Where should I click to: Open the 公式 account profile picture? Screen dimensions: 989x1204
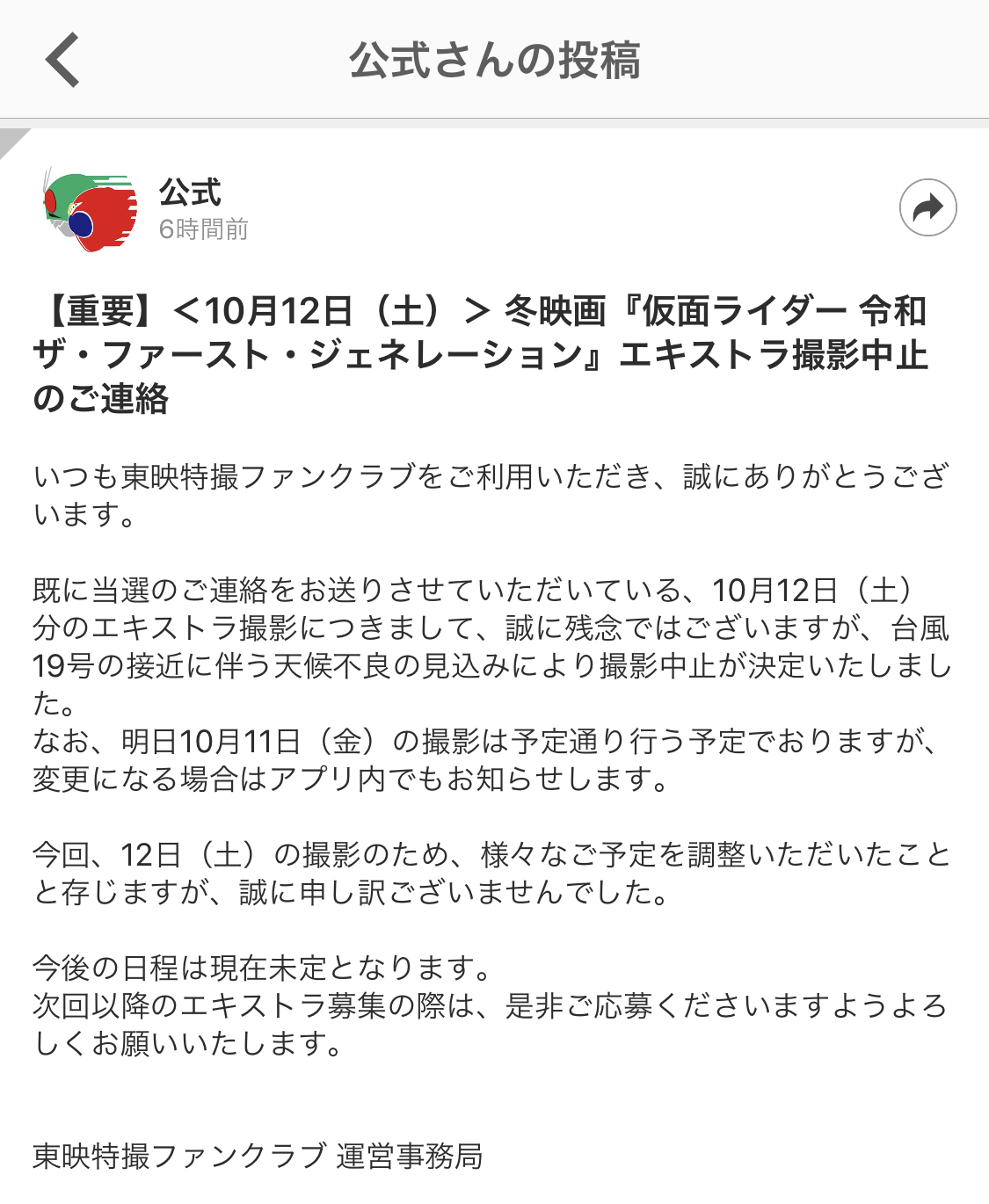(x=91, y=212)
